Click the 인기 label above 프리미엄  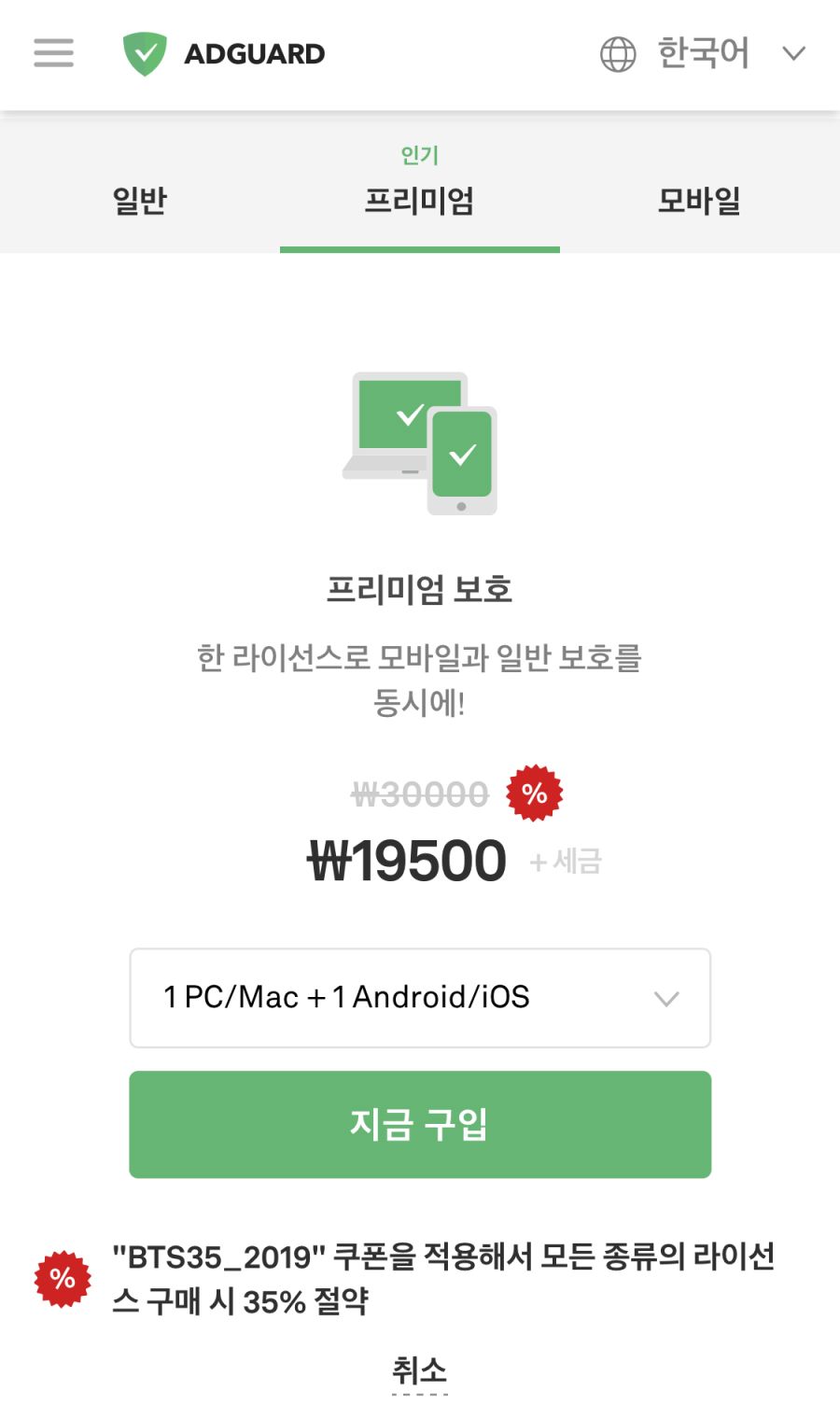419,156
